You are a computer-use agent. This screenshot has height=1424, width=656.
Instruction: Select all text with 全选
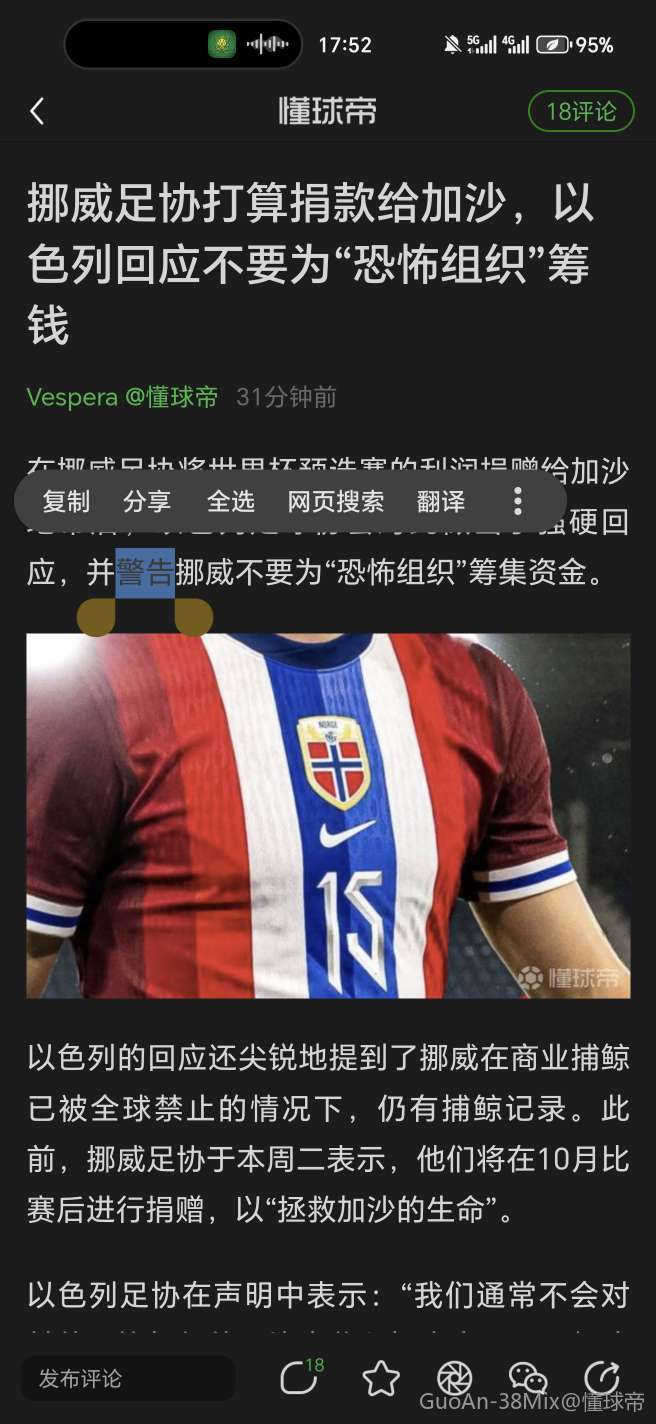[231, 501]
